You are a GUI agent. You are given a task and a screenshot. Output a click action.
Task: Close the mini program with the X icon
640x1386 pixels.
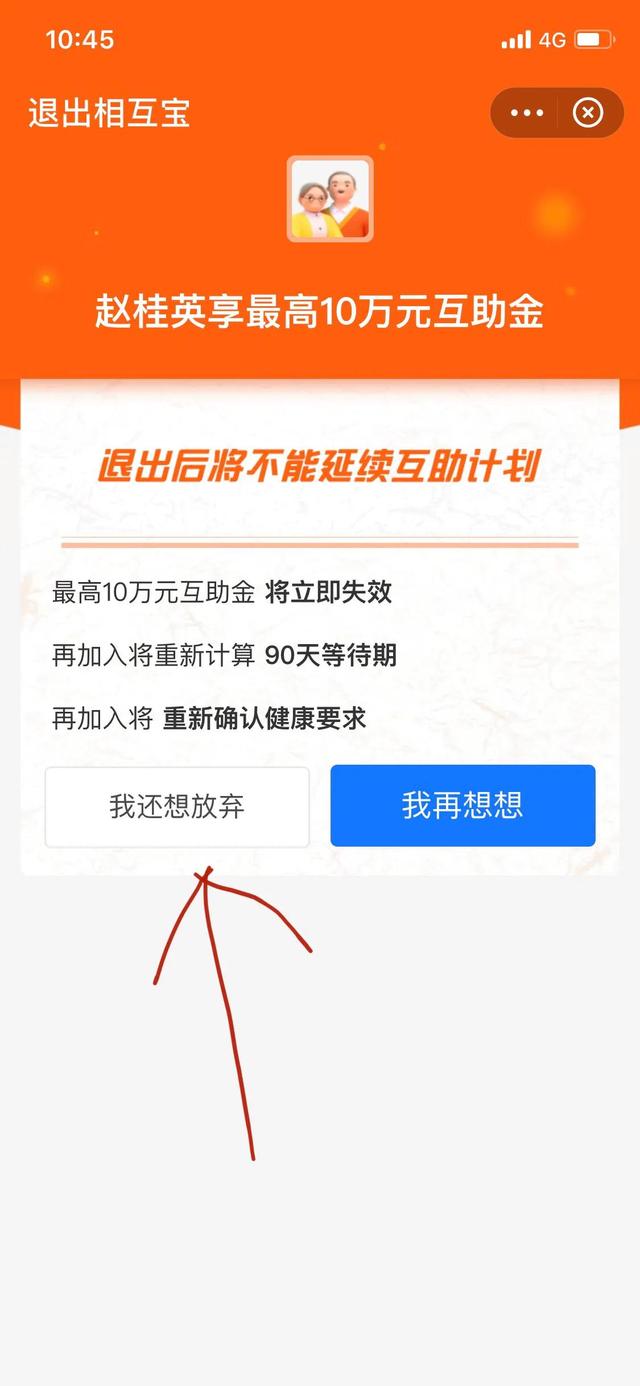588,113
